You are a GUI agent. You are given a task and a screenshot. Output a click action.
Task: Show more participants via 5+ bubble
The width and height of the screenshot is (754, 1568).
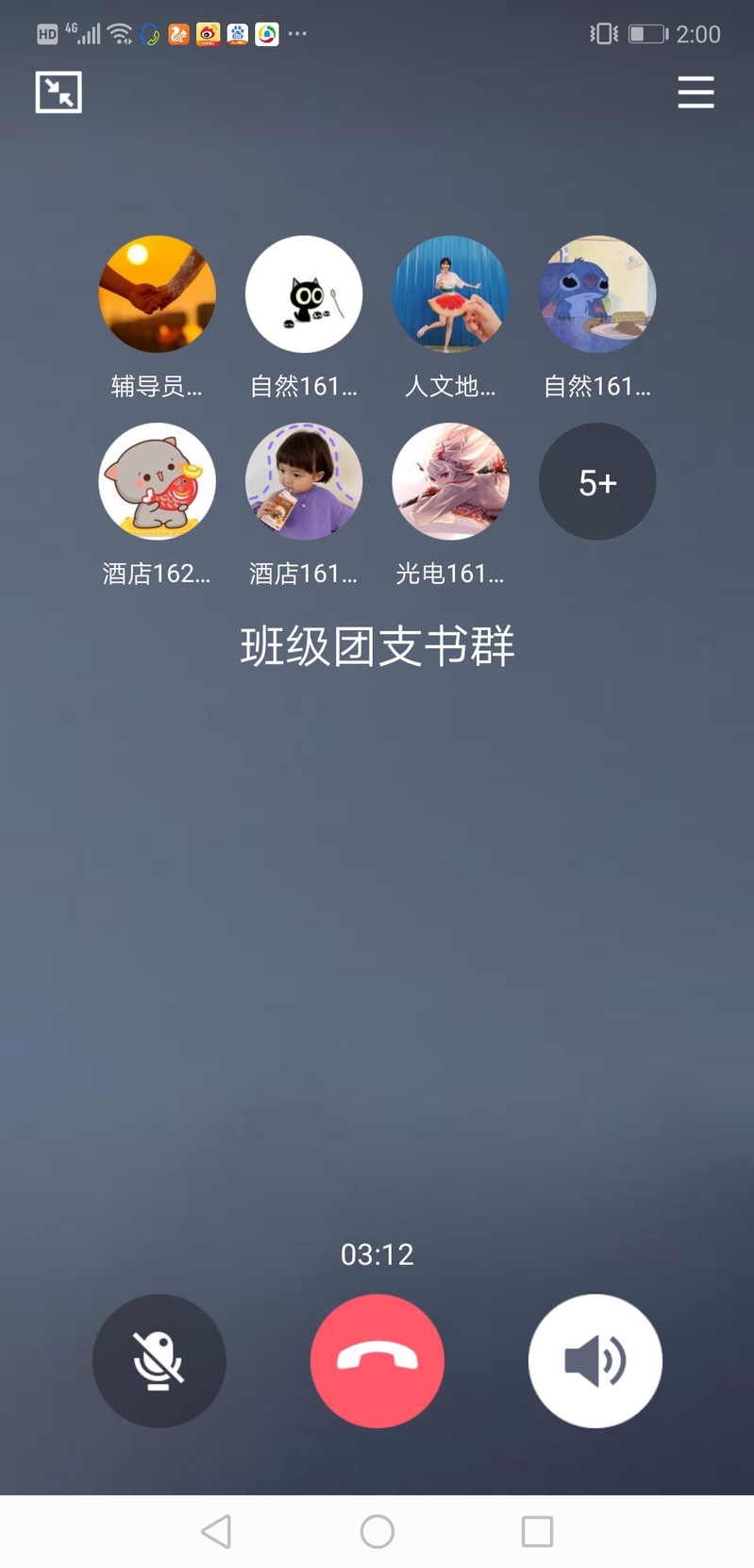596,482
